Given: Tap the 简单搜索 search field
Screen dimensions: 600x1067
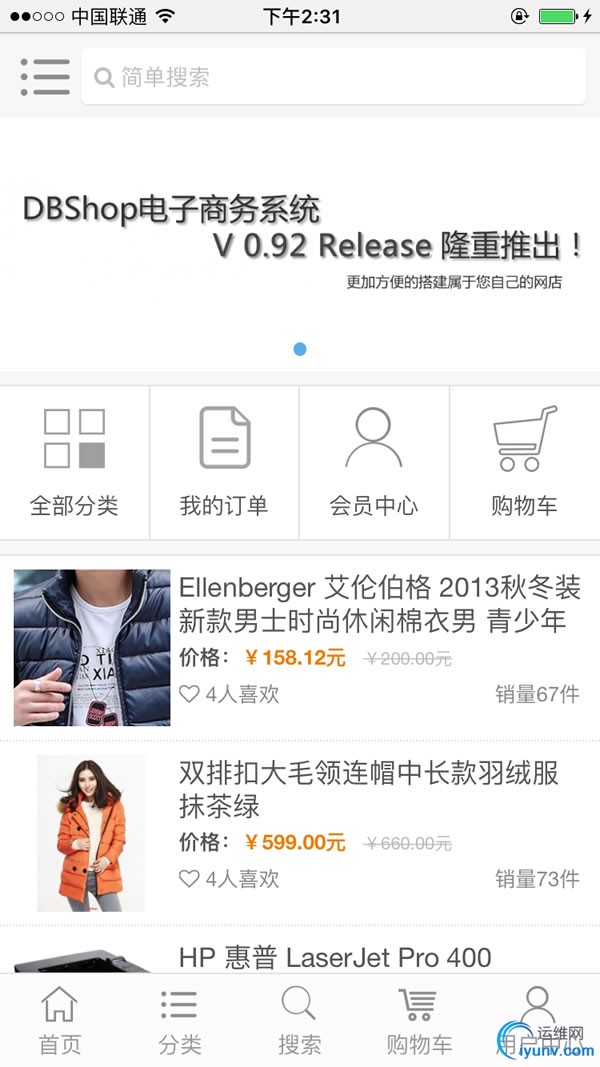Looking at the screenshot, I should pyautogui.click(x=333, y=77).
